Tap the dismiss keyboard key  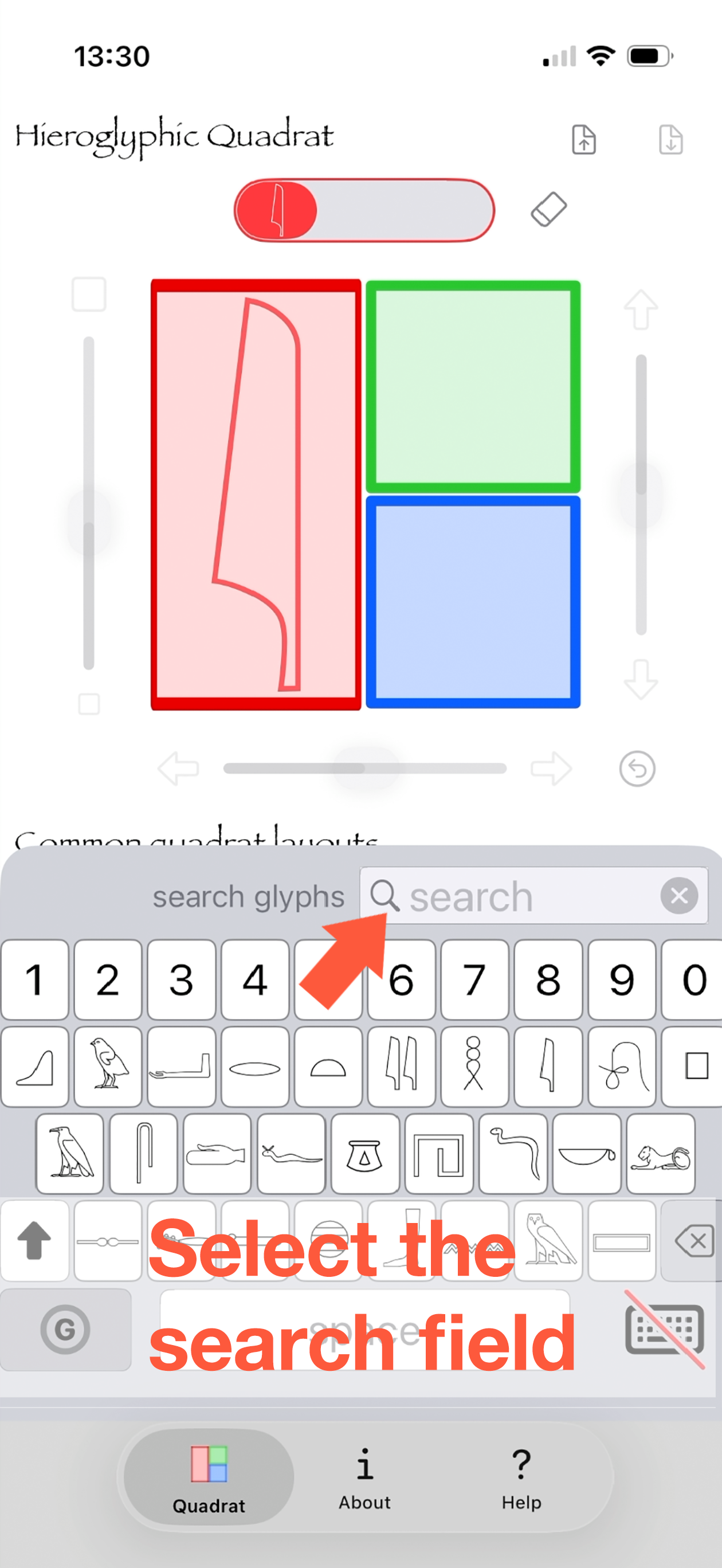[664, 1328]
